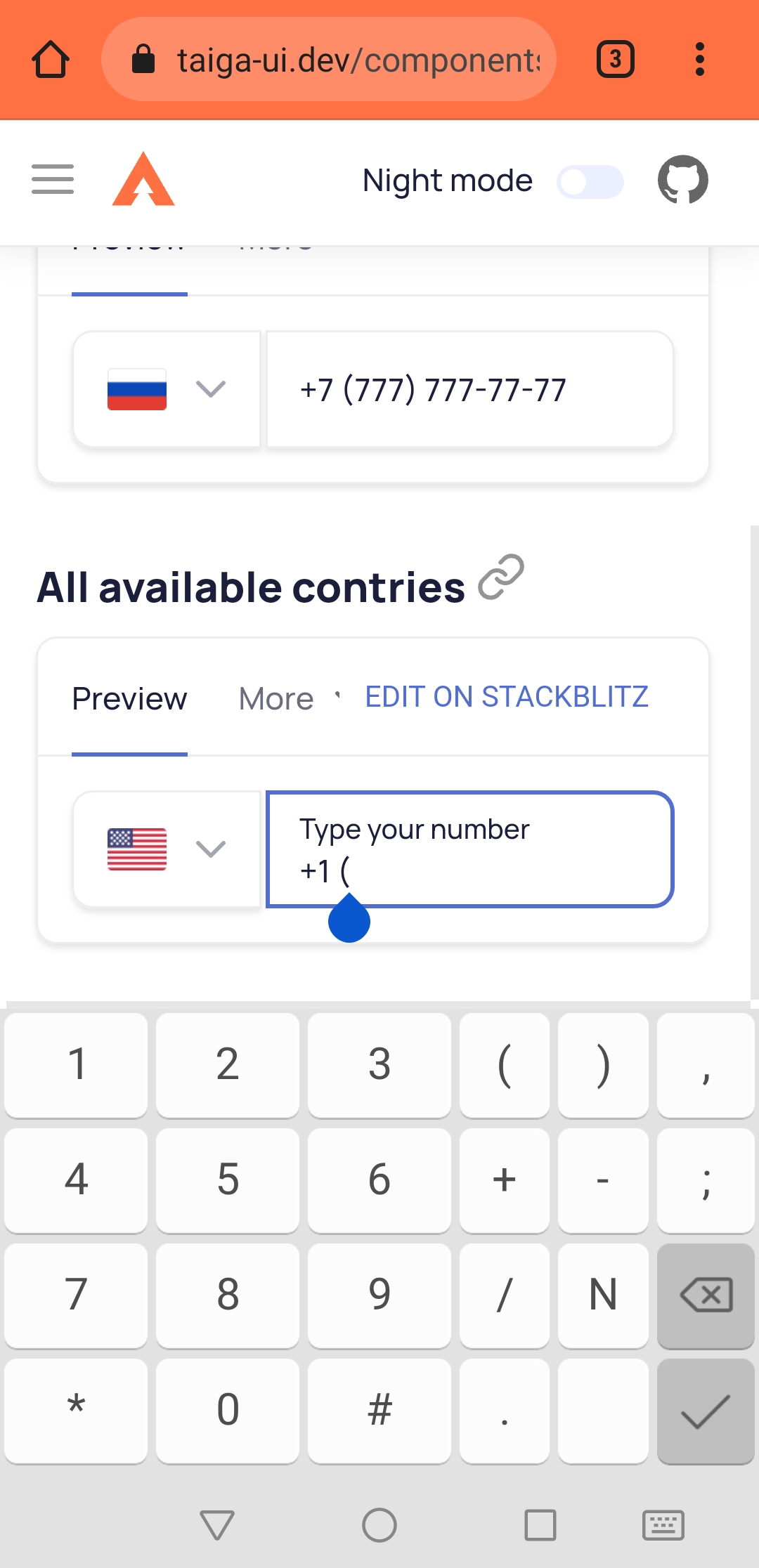
Task: Tap the Type your number field
Action: click(x=469, y=849)
